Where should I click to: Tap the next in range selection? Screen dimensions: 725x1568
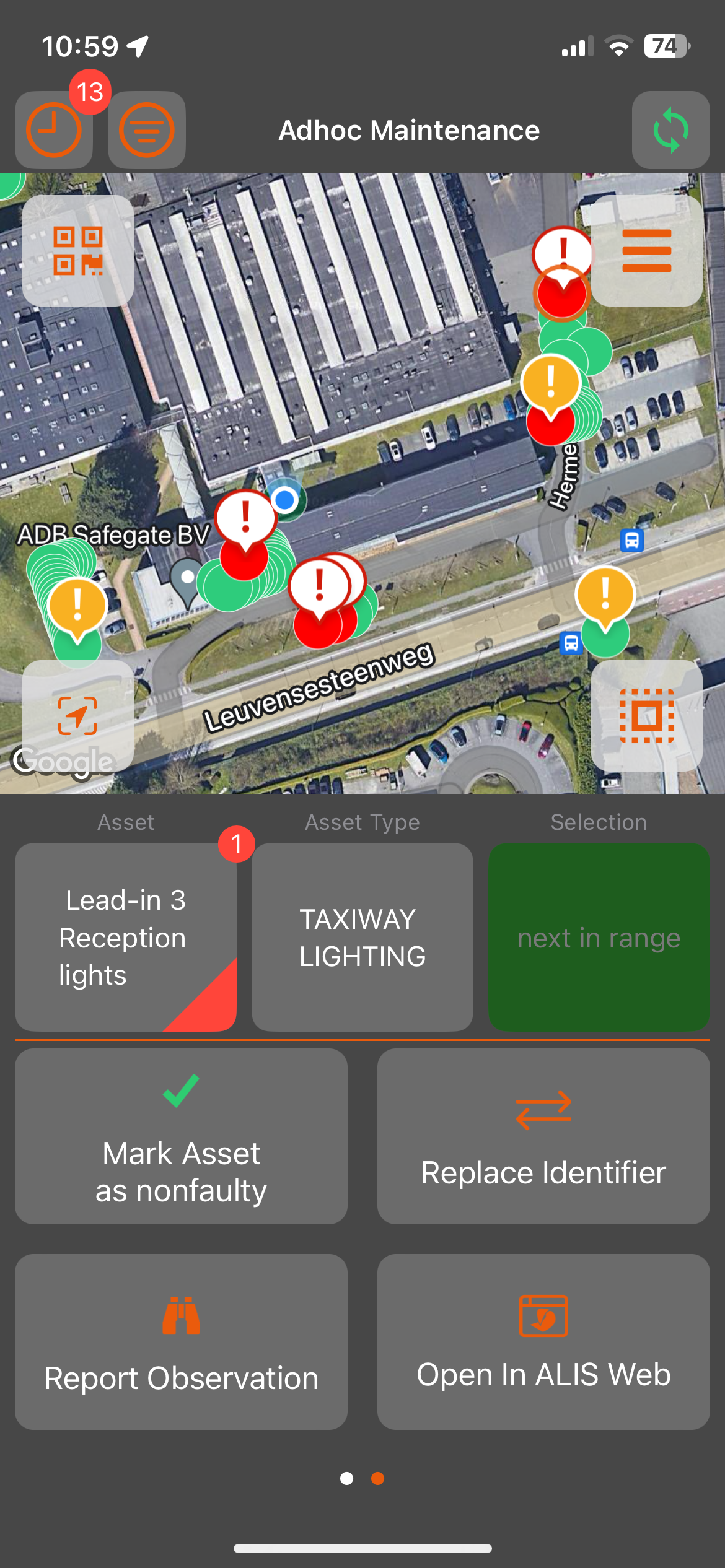coord(599,937)
